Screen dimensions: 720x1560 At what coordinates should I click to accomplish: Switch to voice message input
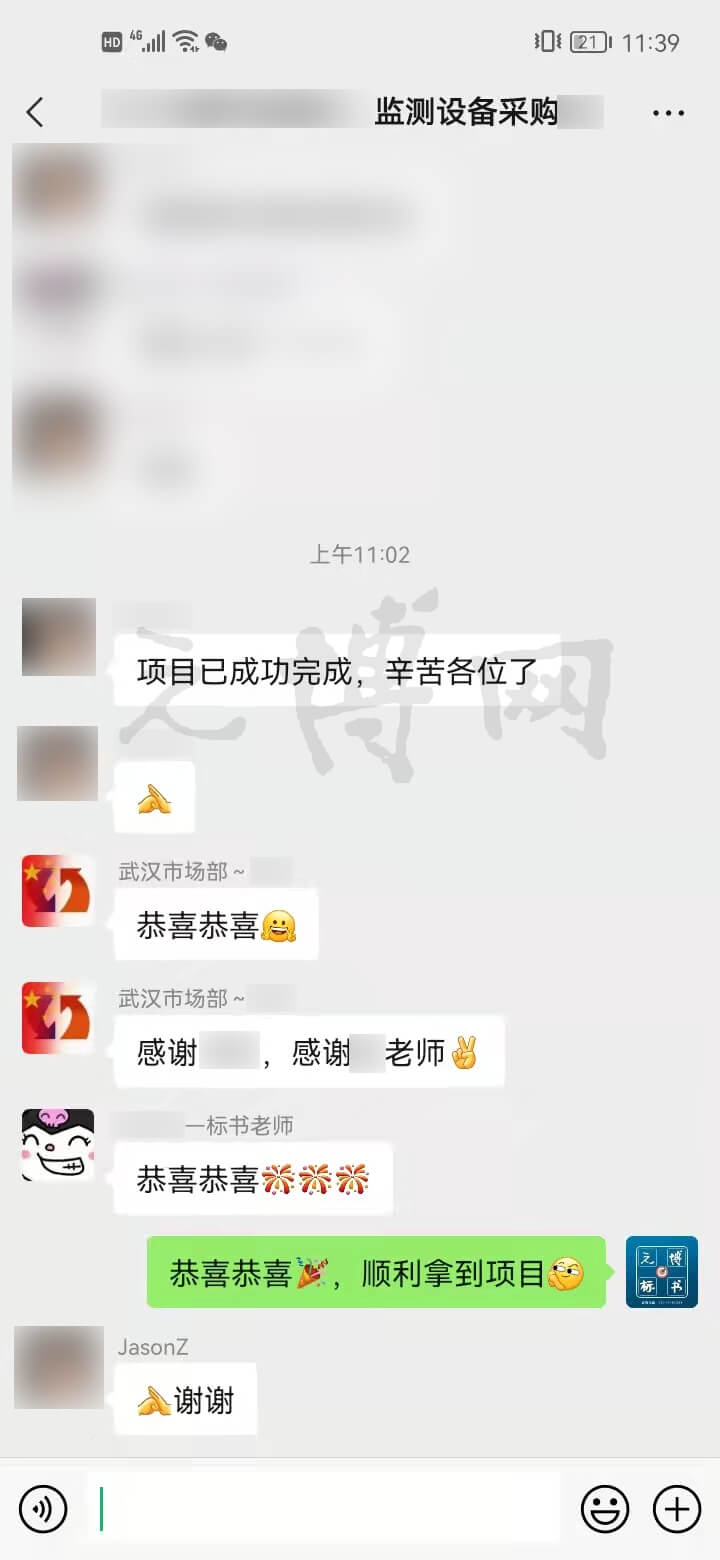[43, 1509]
